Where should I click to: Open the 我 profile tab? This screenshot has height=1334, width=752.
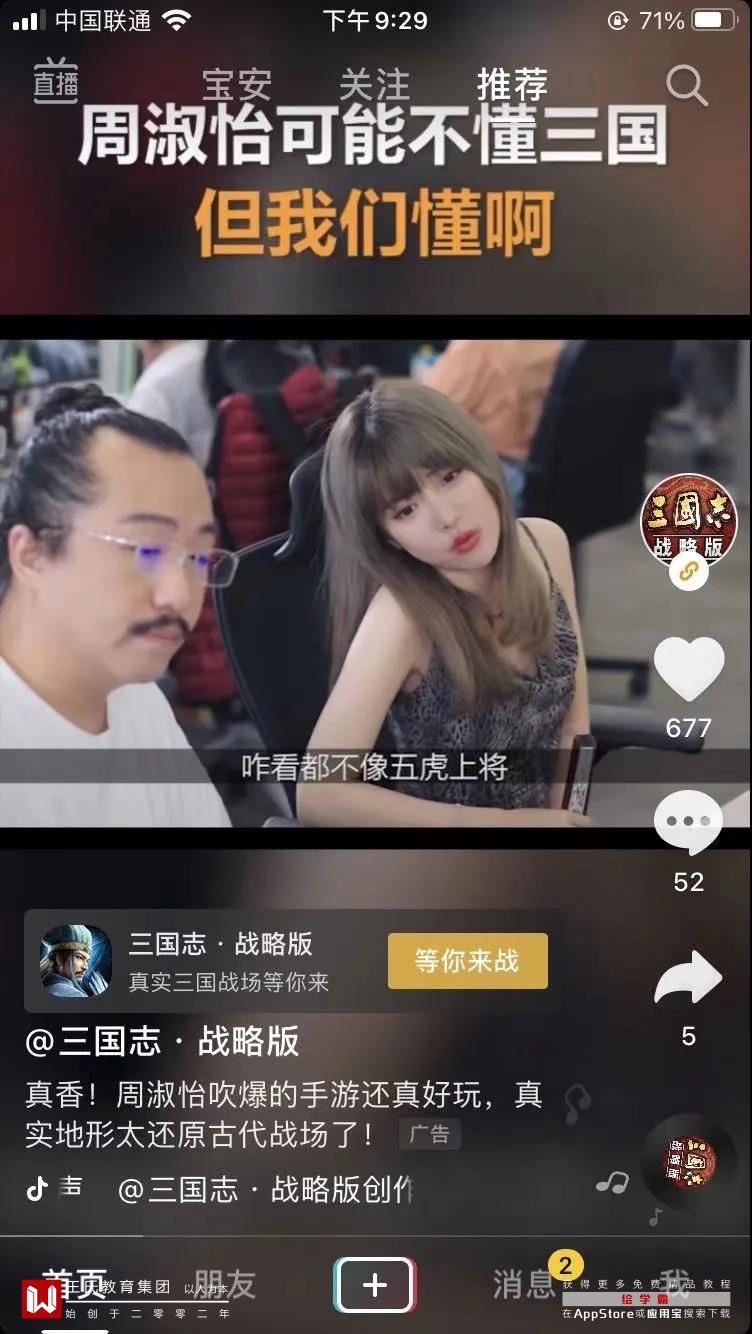coord(677,1283)
